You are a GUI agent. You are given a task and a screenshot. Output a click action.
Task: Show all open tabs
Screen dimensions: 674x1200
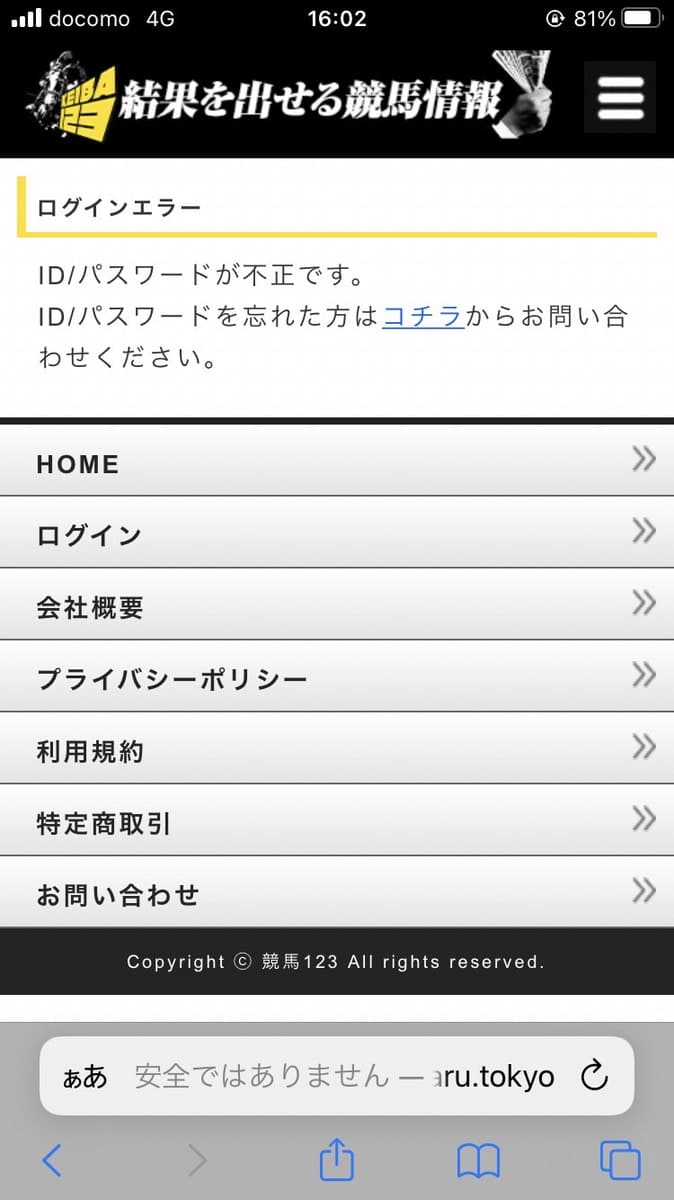click(619, 1160)
